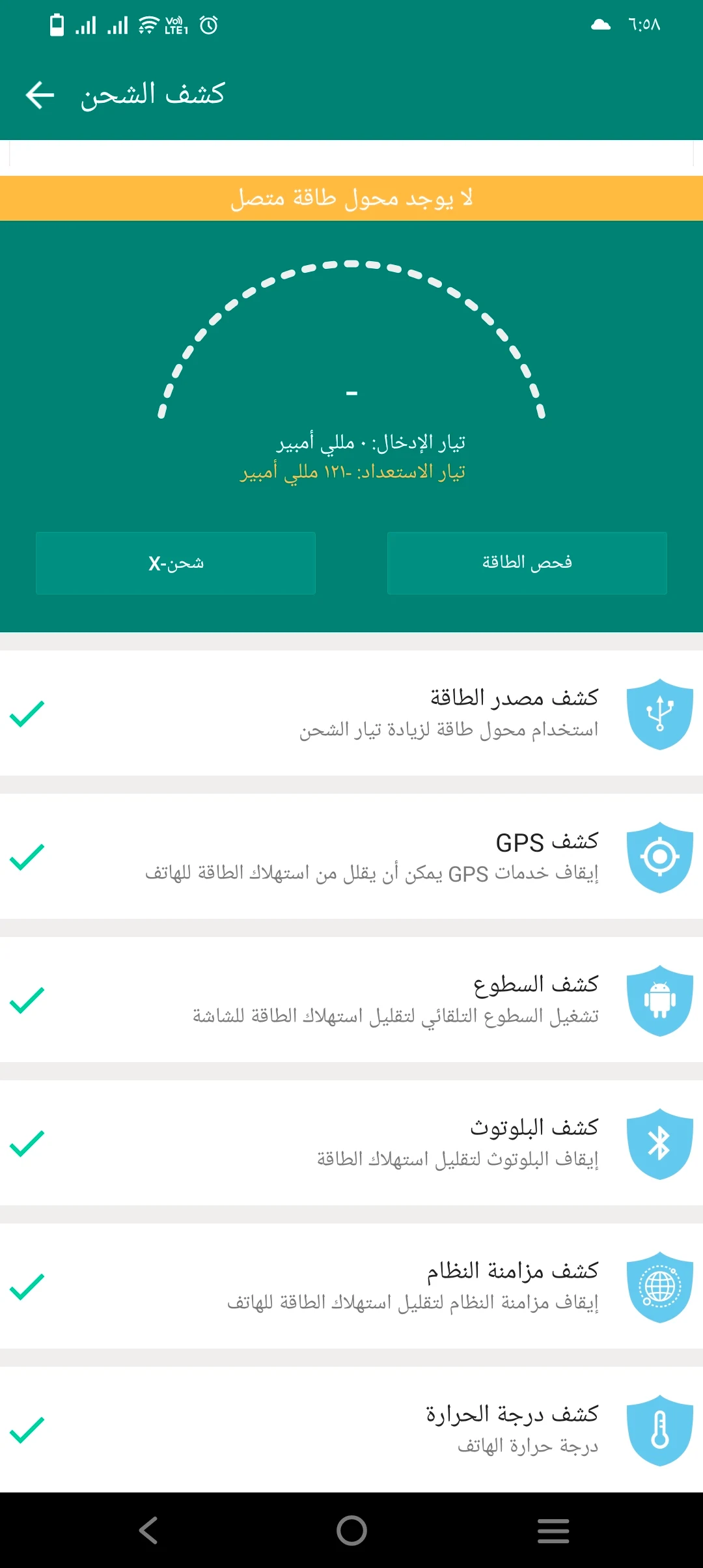Go back using the app bar arrow
703x1568 pixels.
pos(40,95)
